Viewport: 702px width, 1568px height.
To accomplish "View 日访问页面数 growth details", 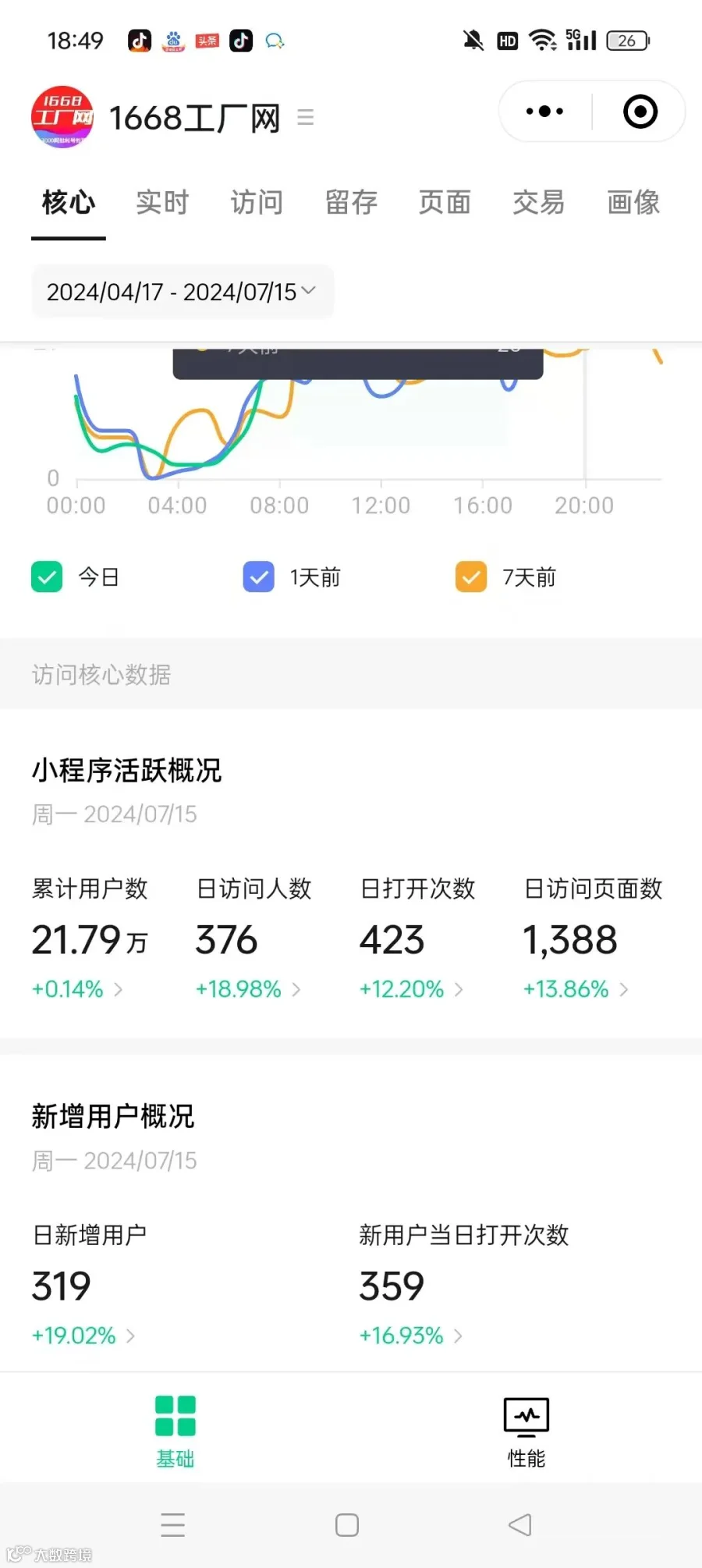I will point(576,989).
